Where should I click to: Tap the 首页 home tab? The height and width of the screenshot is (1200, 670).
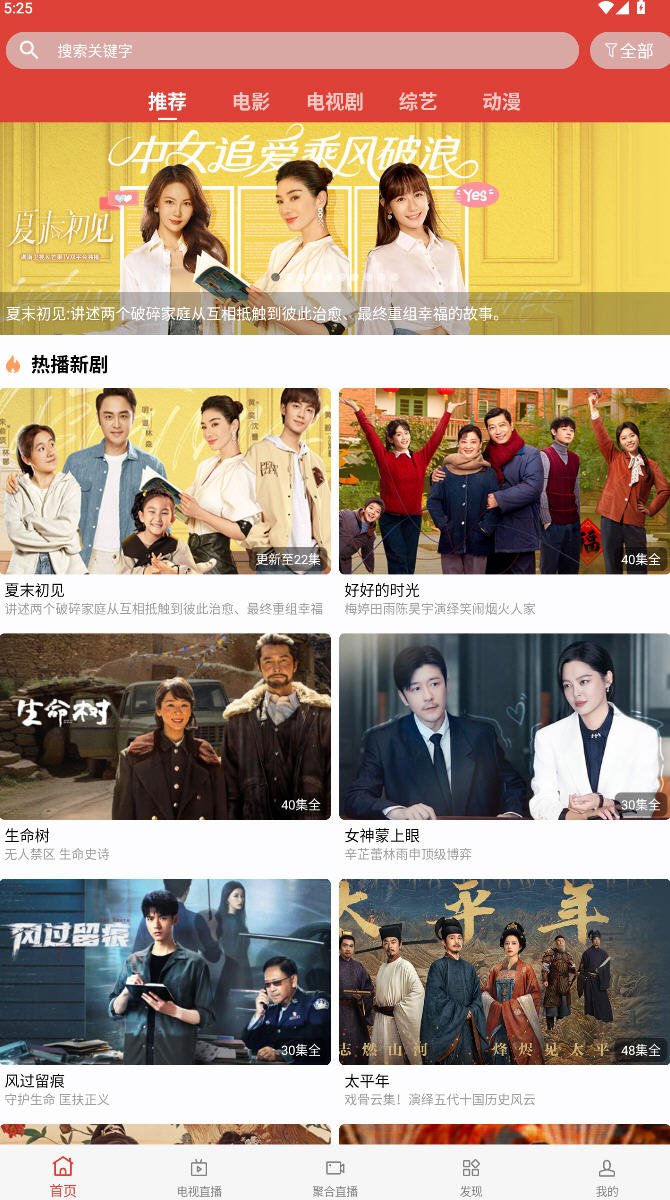[63, 1176]
